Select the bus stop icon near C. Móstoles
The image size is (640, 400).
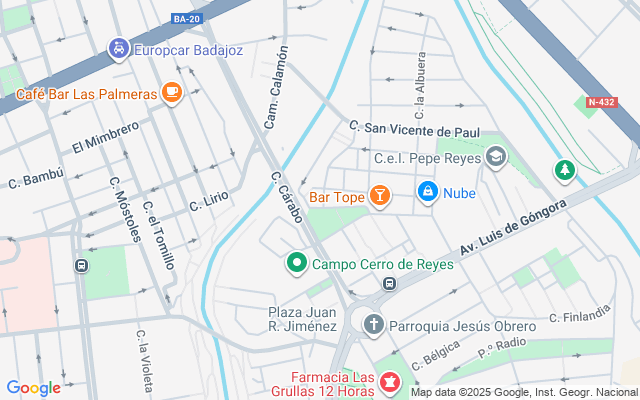(x=80, y=266)
